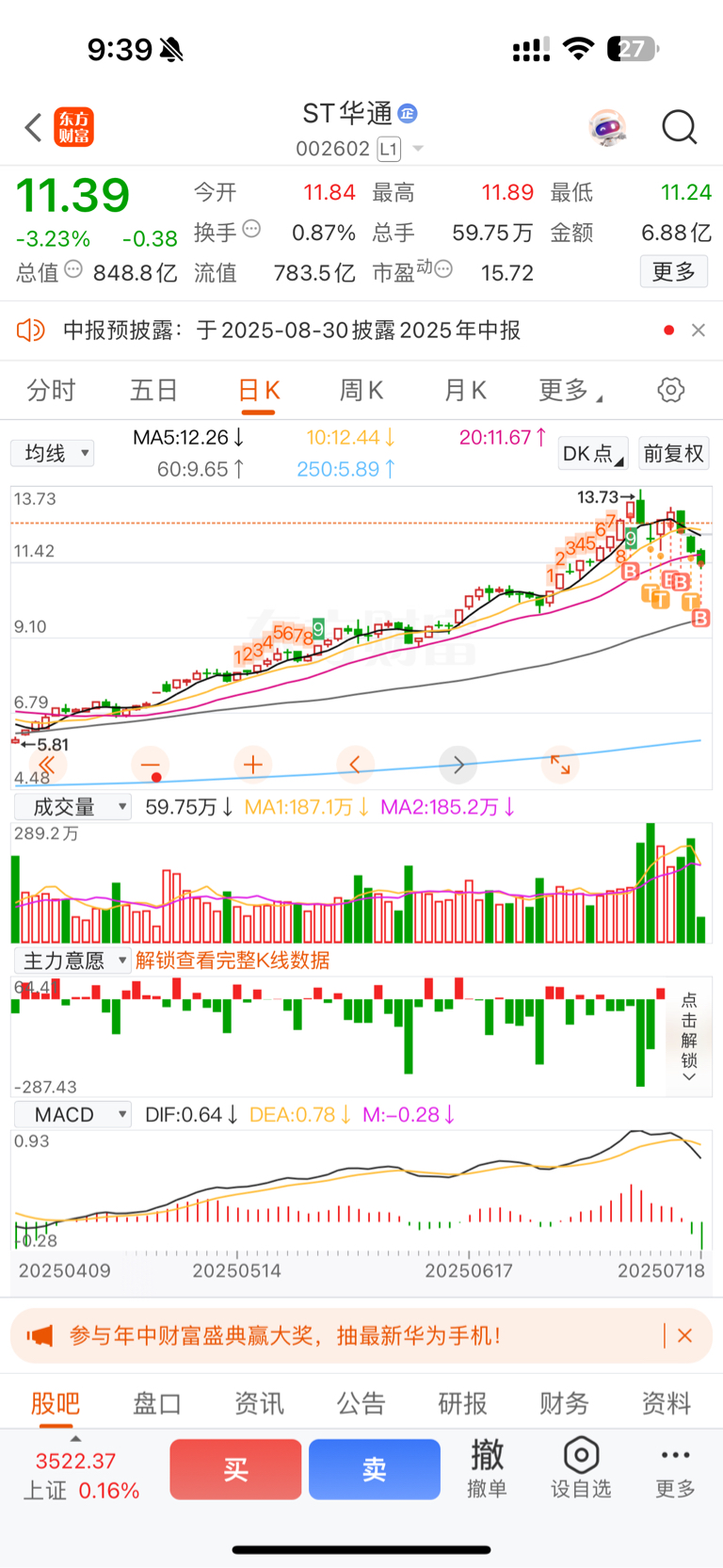Select the 月K tab
The image size is (723, 1568).
[x=465, y=390]
